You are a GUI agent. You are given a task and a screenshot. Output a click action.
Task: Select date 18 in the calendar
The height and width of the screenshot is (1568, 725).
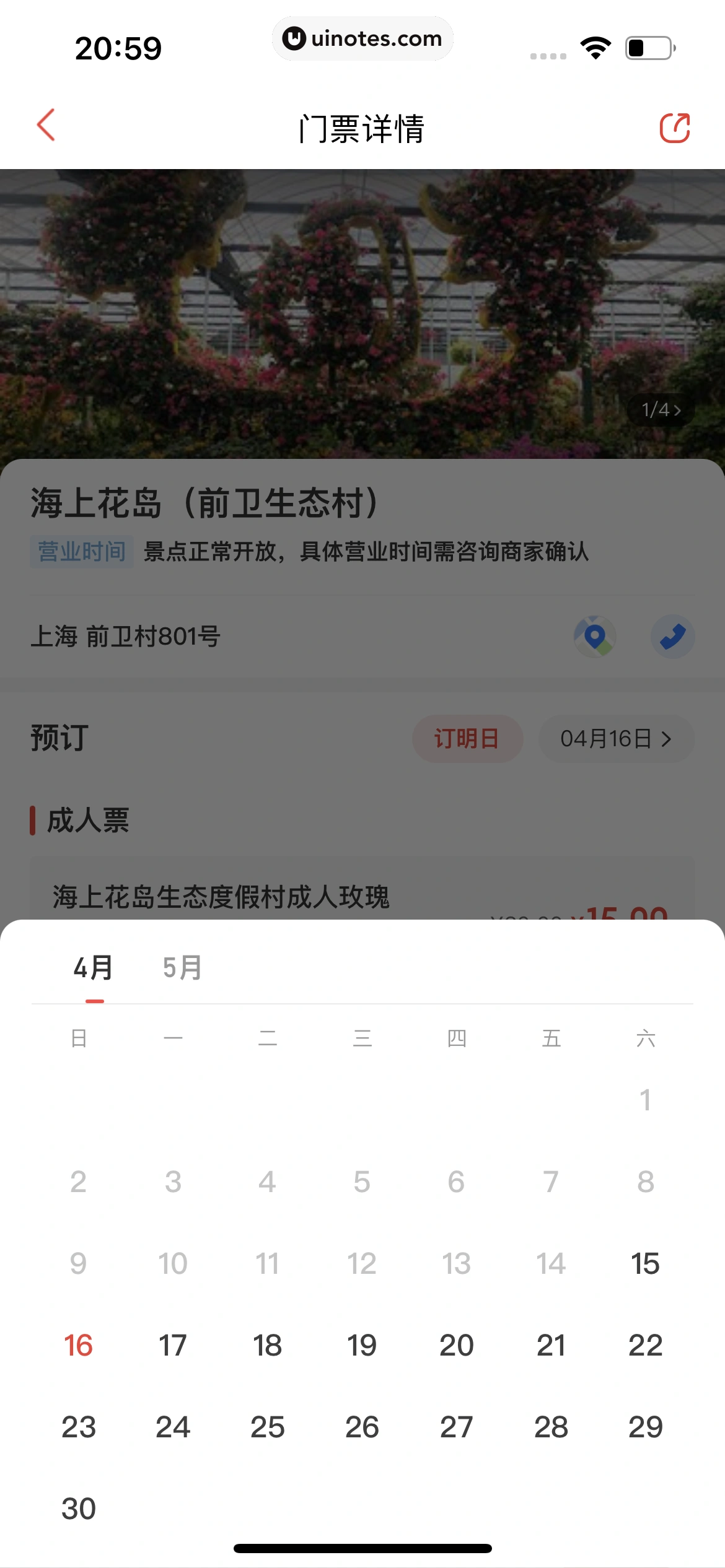pyautogui.click(x=267, y=1345)
